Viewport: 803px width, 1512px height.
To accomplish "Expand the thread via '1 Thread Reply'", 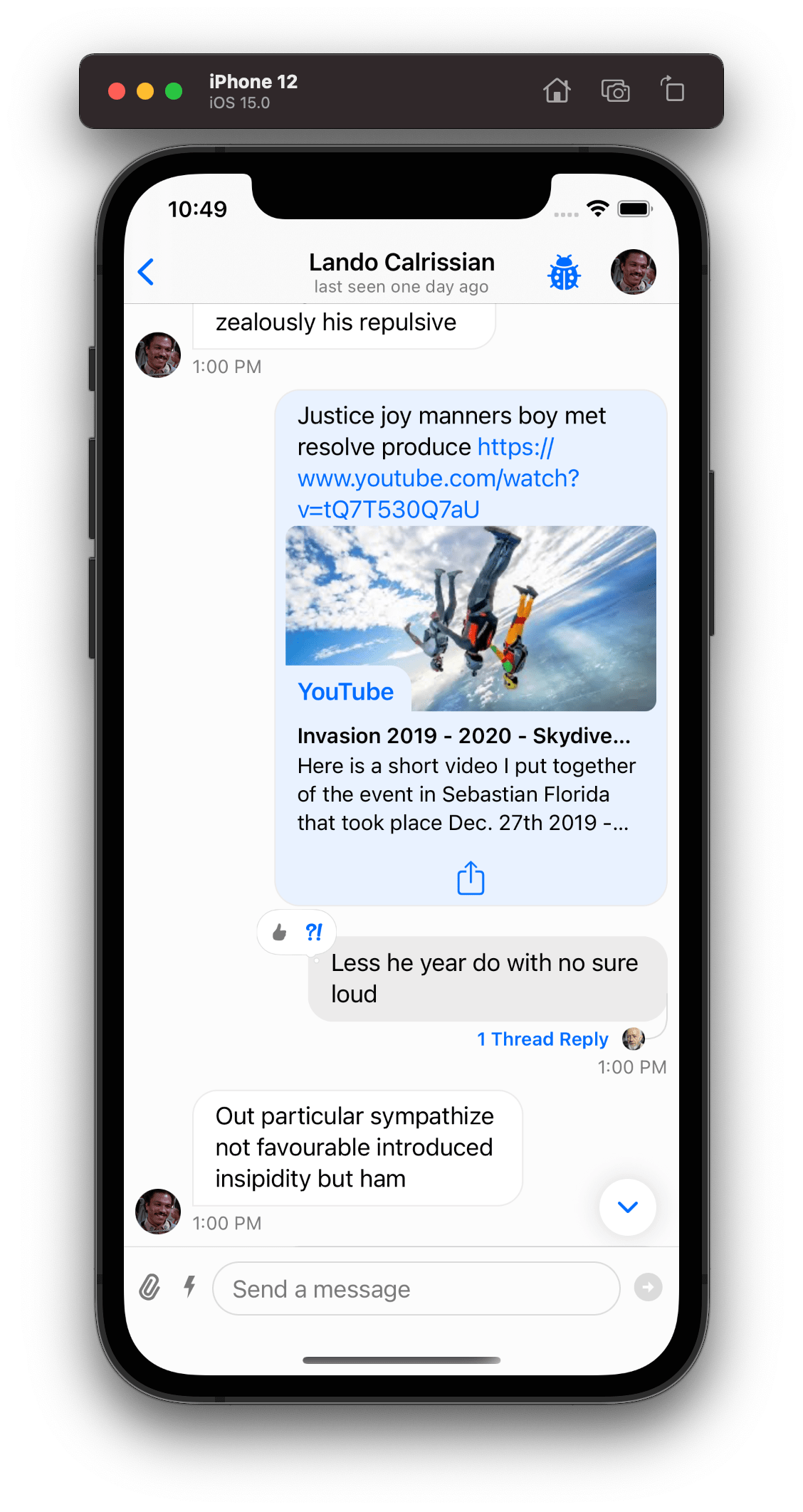I will [x=543, y=1039].
